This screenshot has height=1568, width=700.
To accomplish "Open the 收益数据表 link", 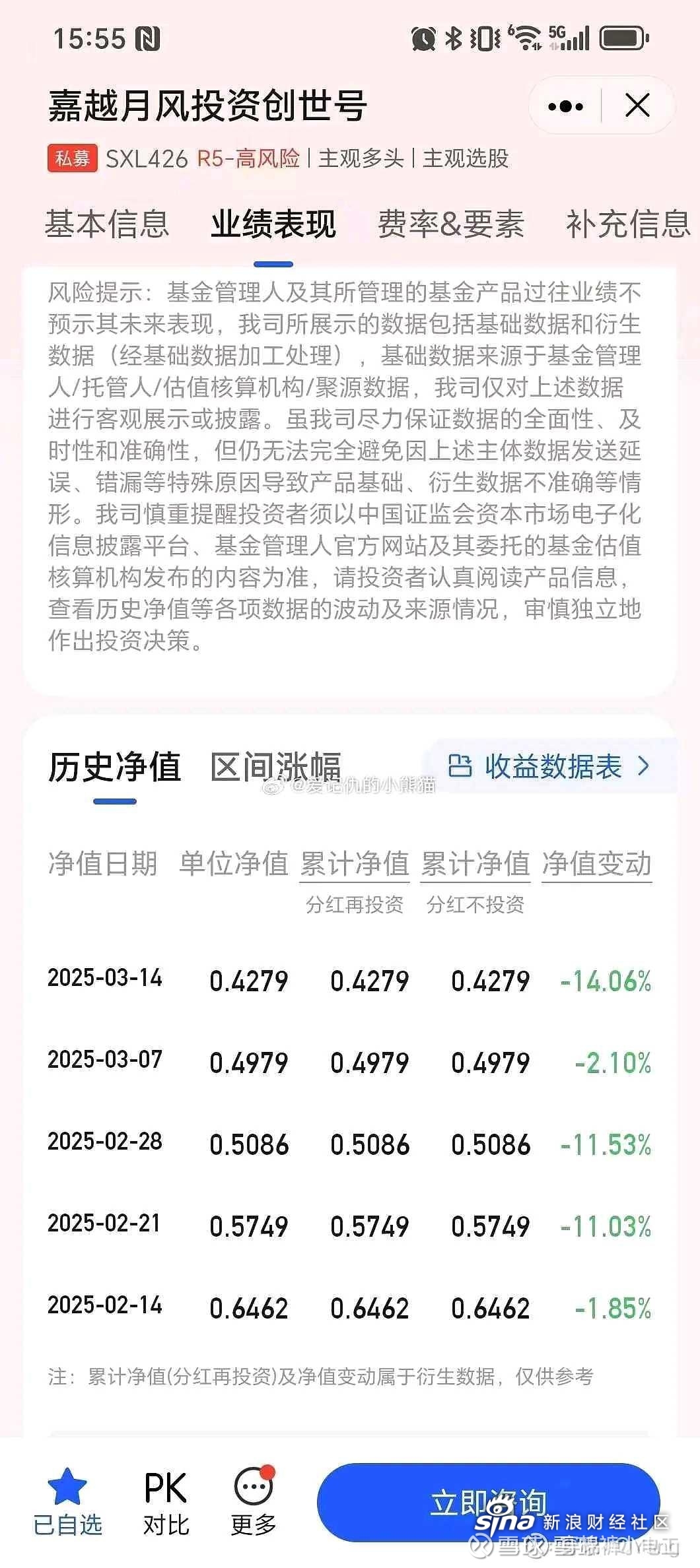I will point(549,766).
